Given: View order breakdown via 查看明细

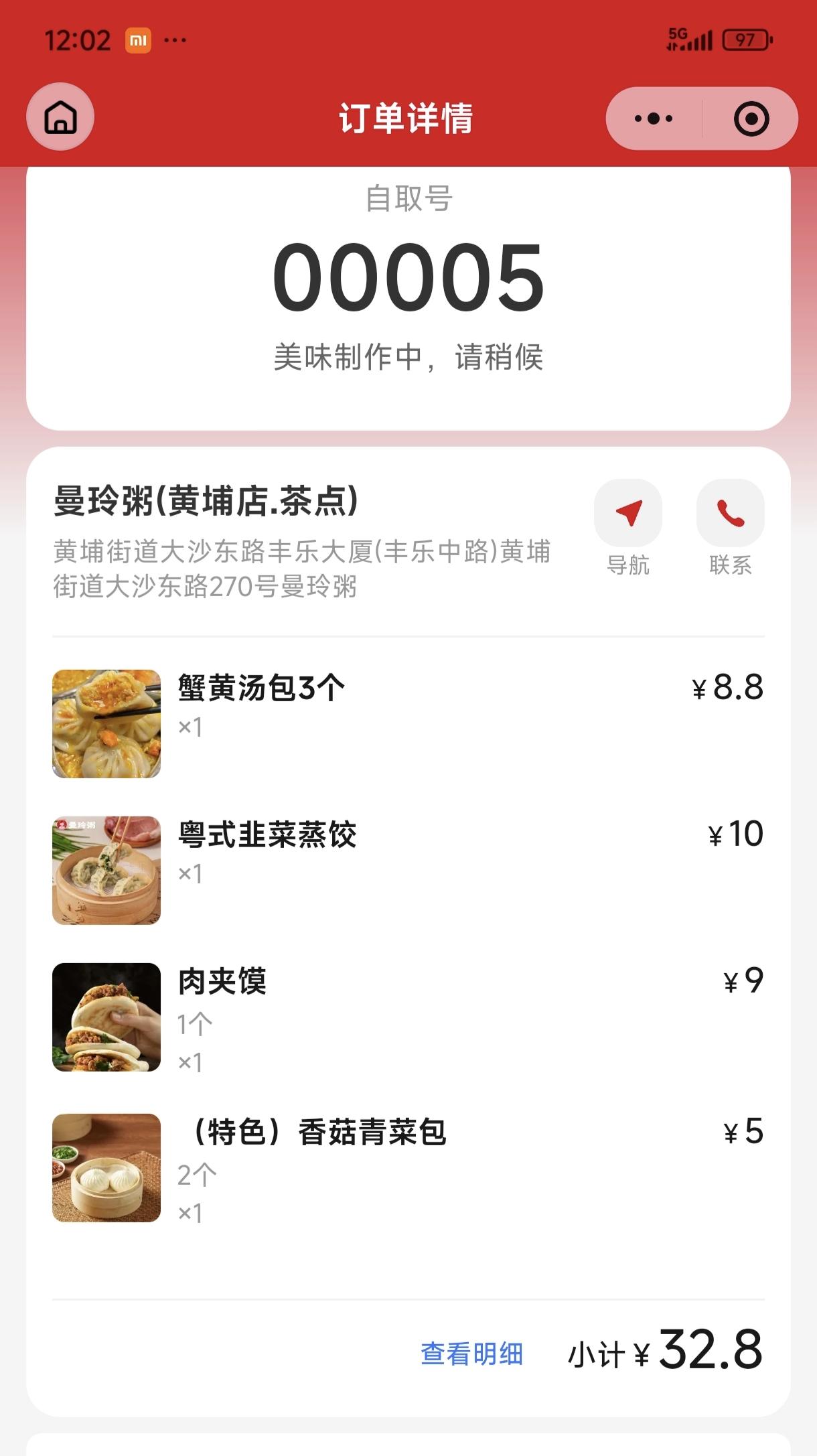Looking at the screenshot, I should (471, 1354).
